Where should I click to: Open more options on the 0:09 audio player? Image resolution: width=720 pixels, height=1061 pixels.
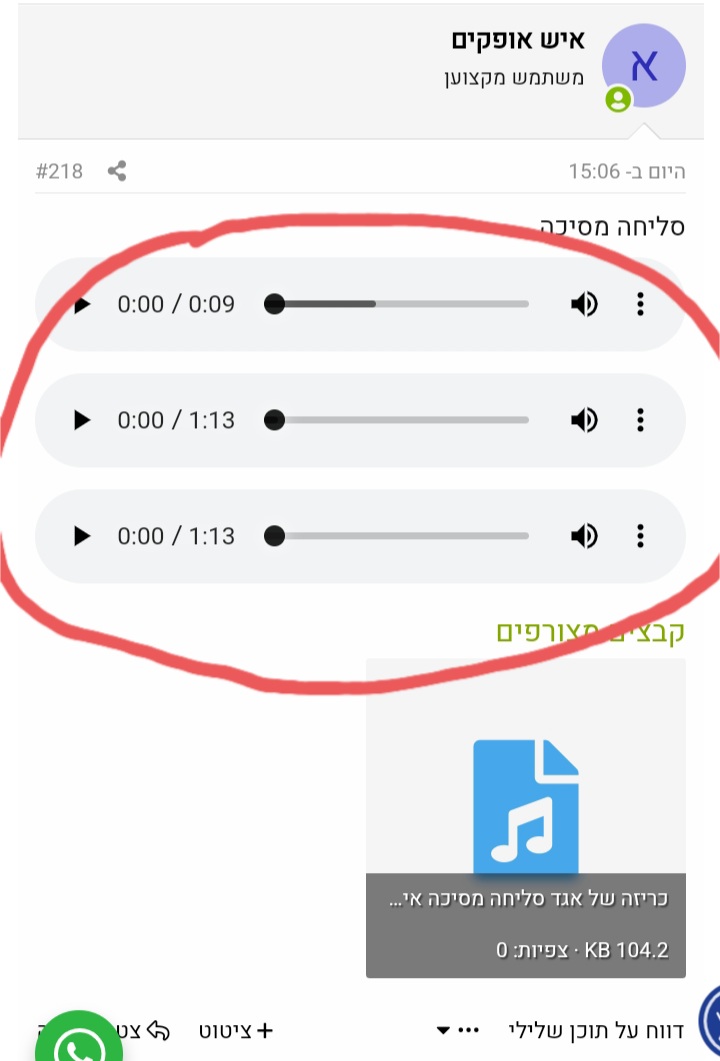coord(640,304)
